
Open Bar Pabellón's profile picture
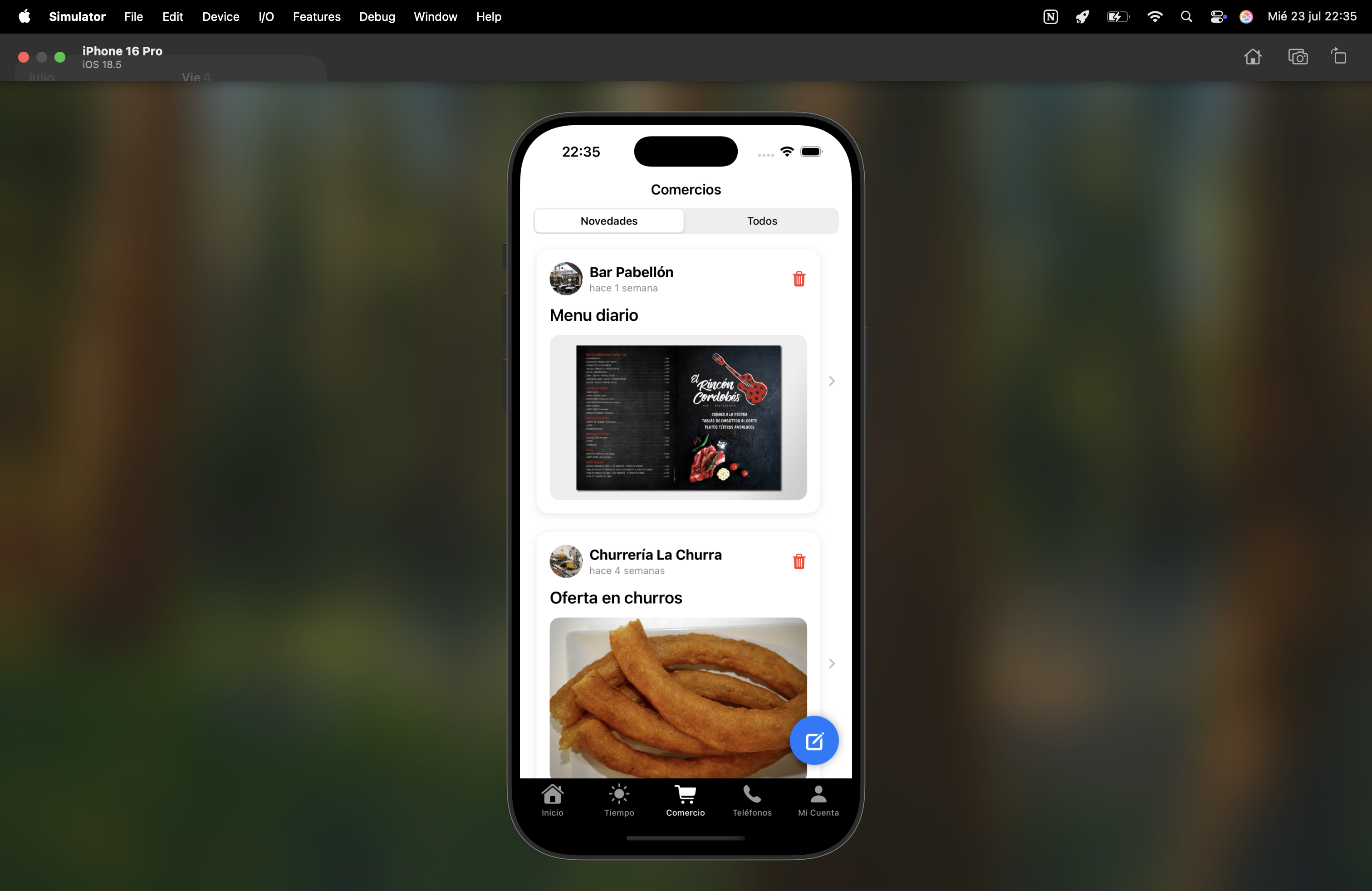(565, 279)
